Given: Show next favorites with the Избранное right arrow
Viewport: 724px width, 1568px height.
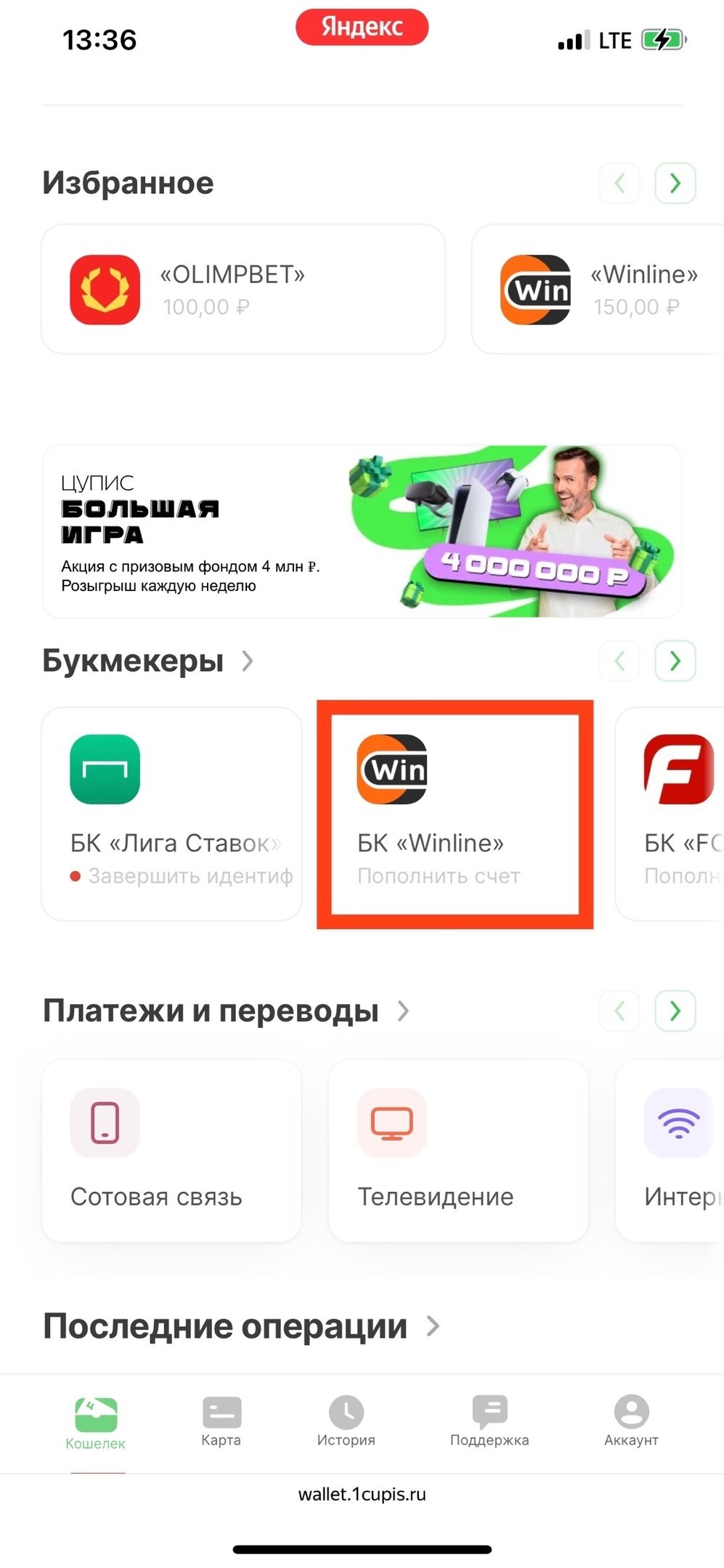Looking at the screenshot, I should (675, 183).
